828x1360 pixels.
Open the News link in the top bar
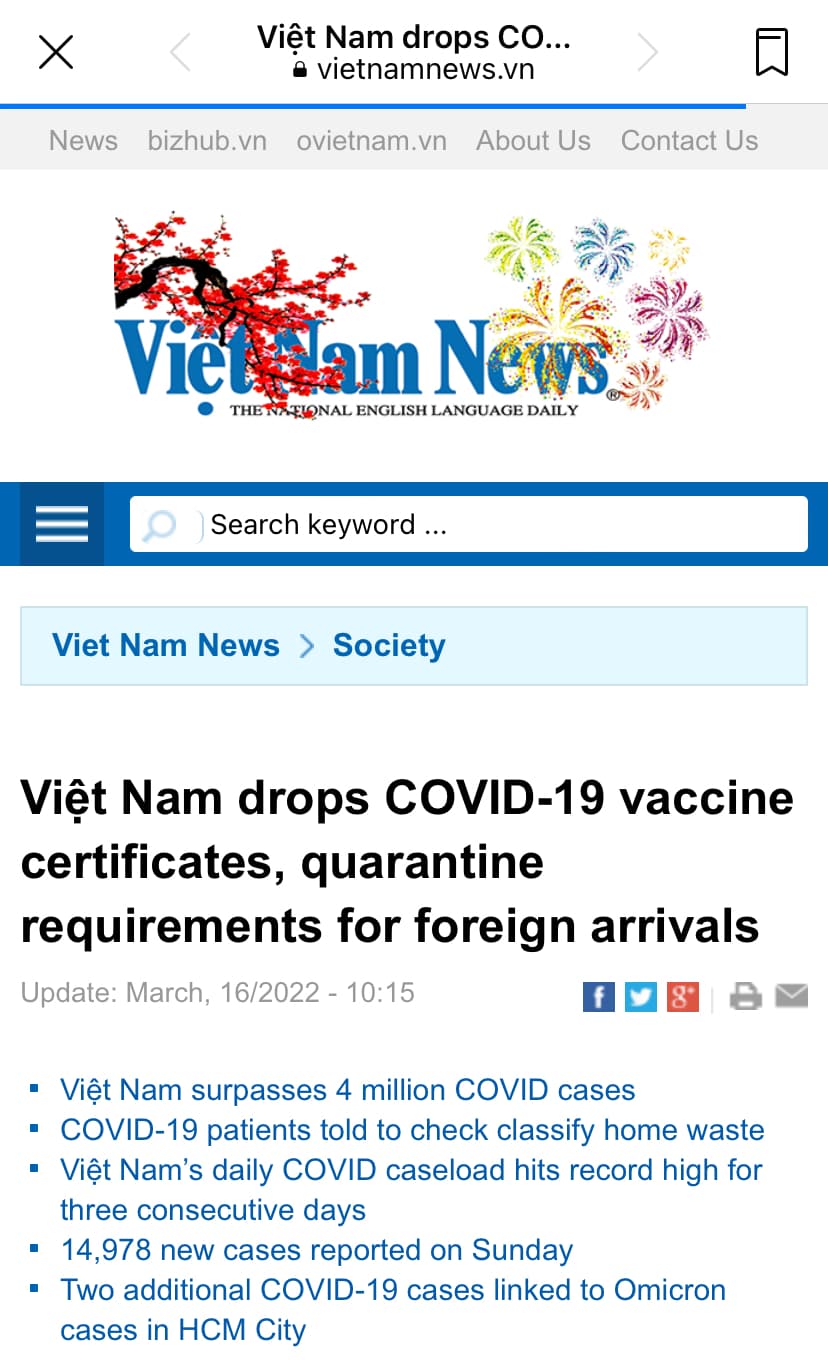tap(83, 141)
